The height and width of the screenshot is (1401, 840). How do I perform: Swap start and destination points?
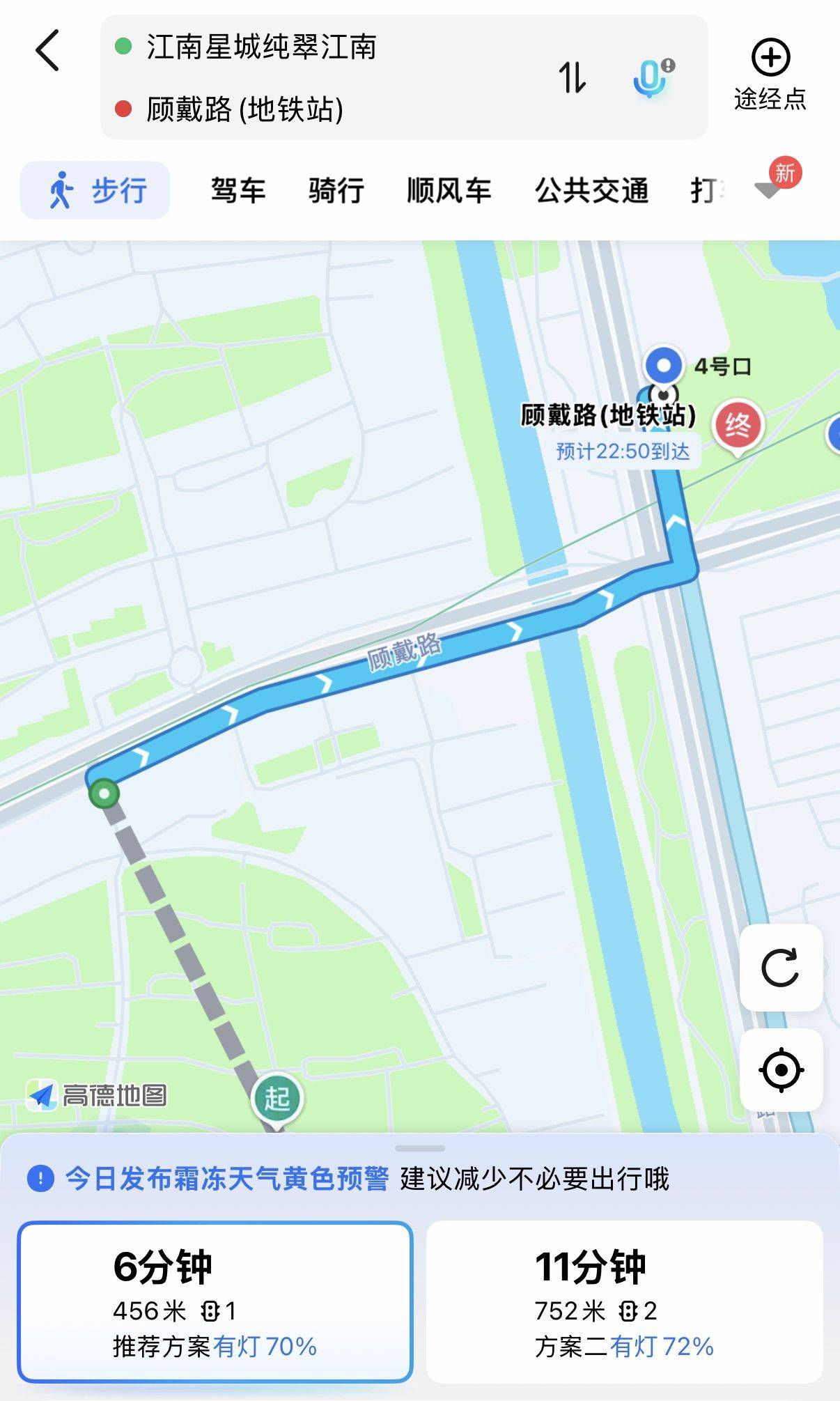tap(573, 77)
